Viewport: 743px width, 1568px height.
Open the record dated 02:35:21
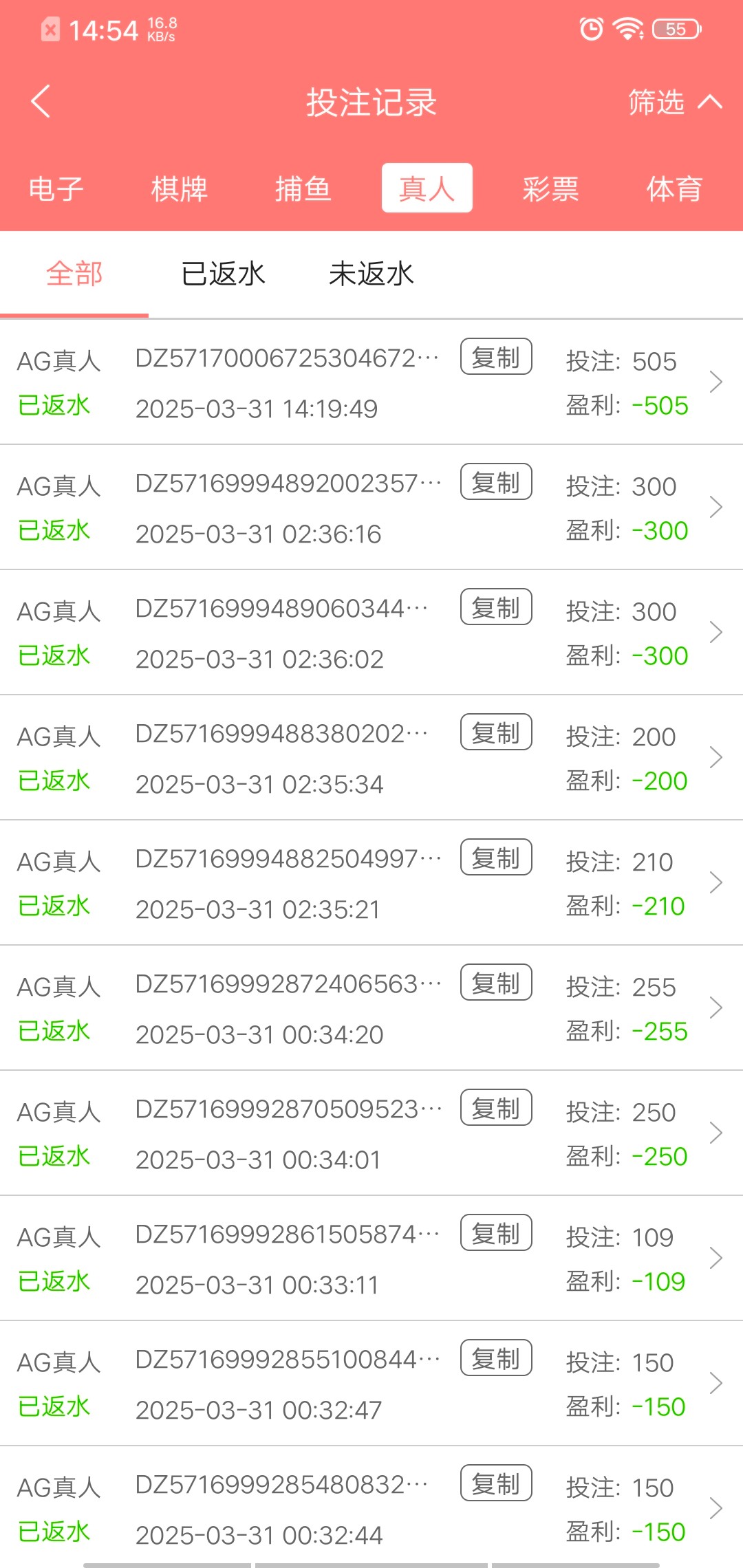pyautogui.click(x=715, y=883)
